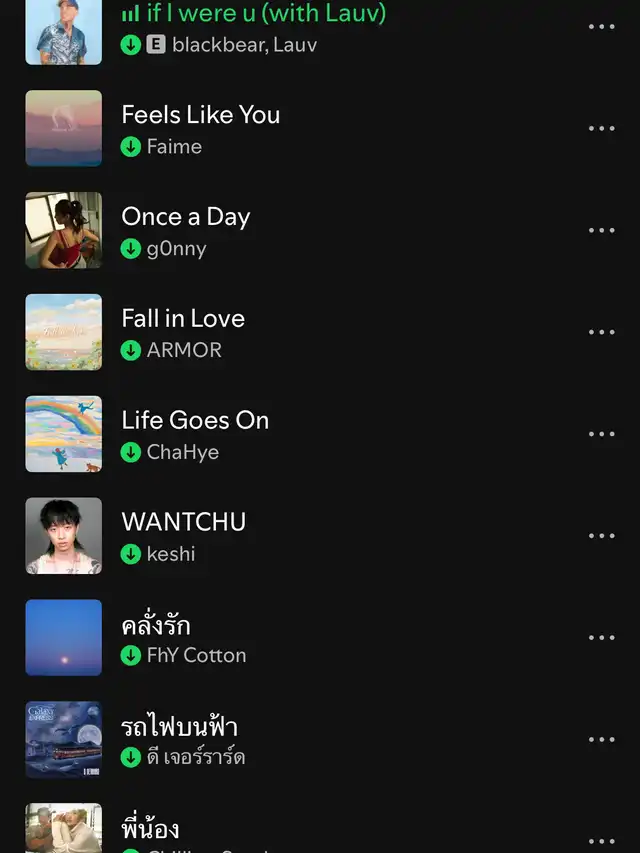Open the three-dot menu for คลั่งรัก
Viewport: 640px width, 853px height.
pos(601,638)
